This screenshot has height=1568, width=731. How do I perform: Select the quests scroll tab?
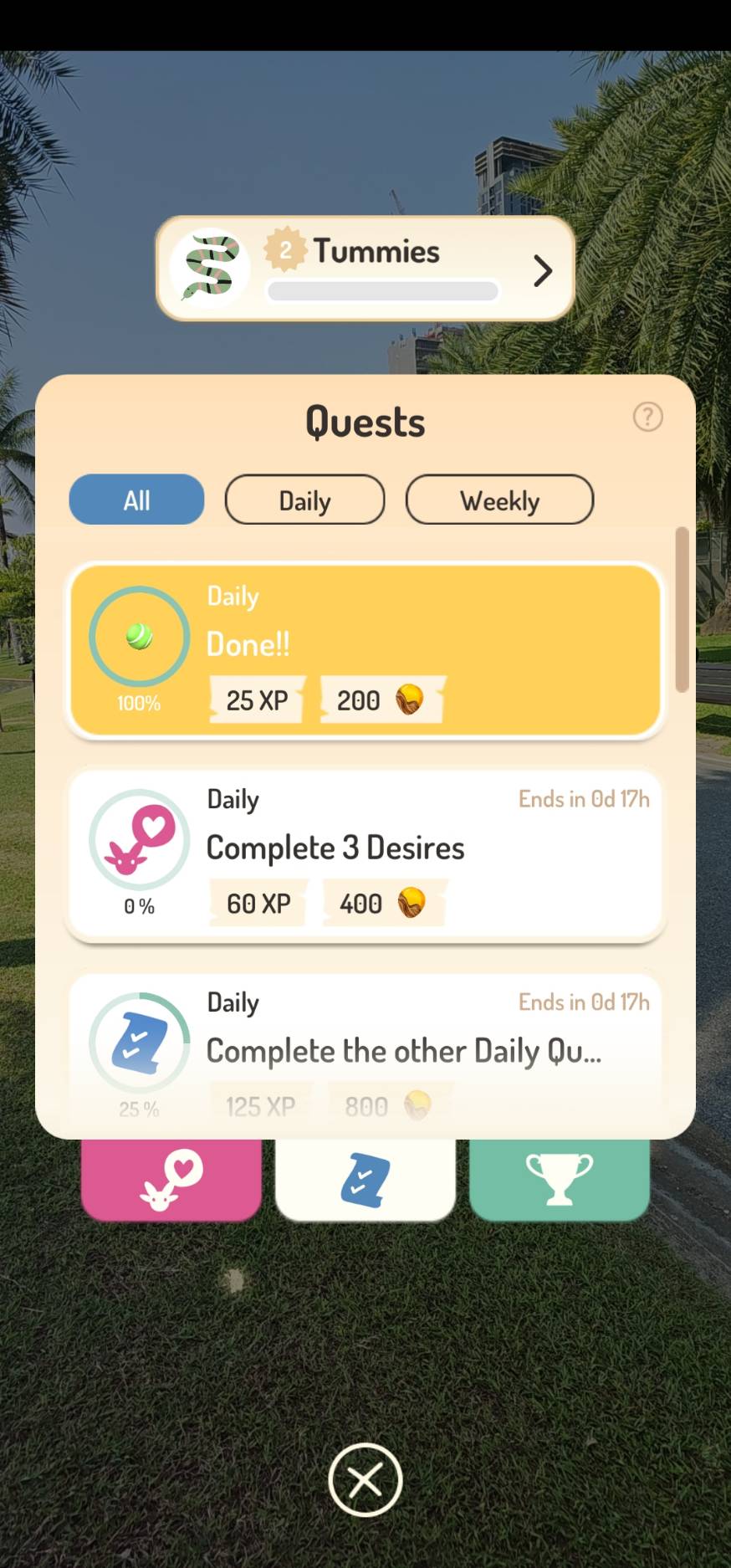pyautogui.click(x=365, y=1180)
